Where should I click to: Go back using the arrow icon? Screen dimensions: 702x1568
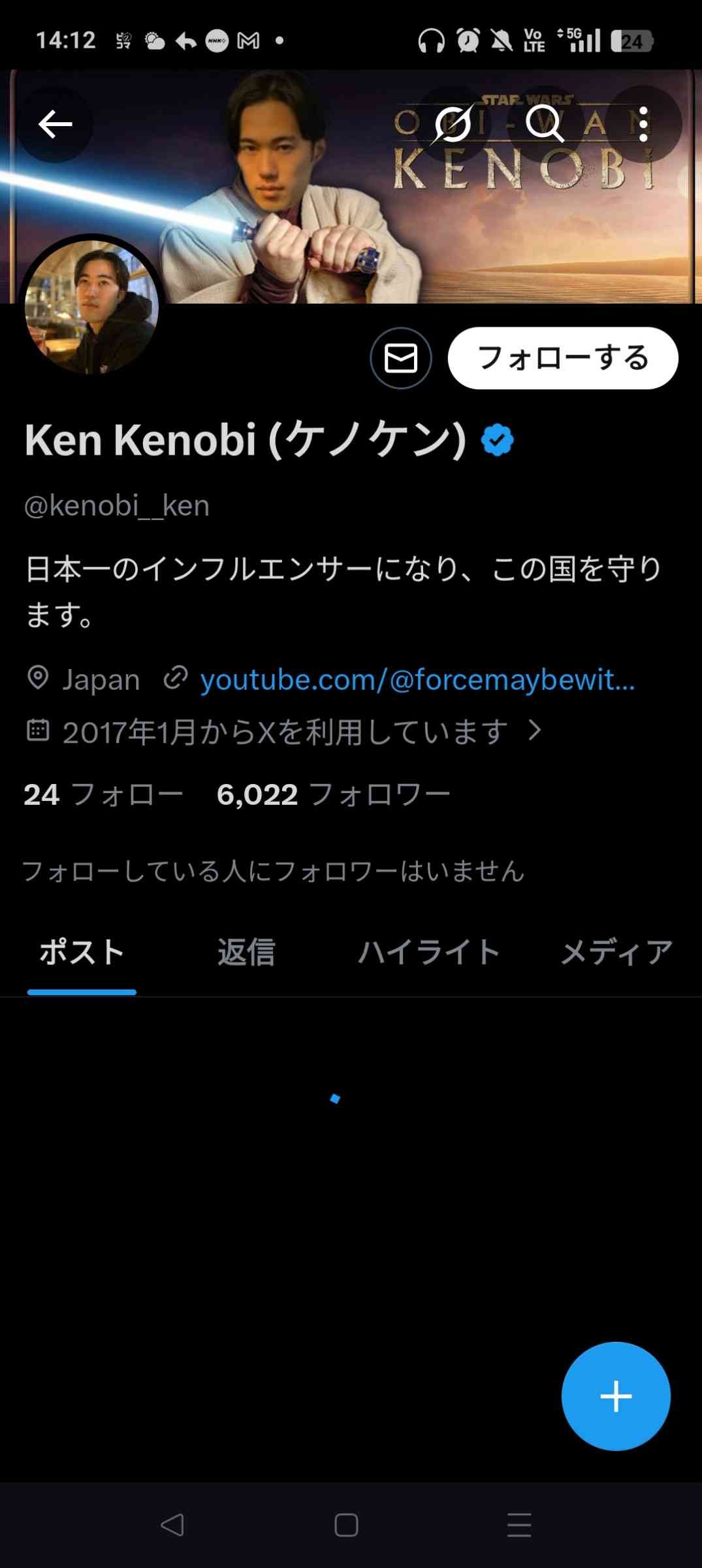55,124
